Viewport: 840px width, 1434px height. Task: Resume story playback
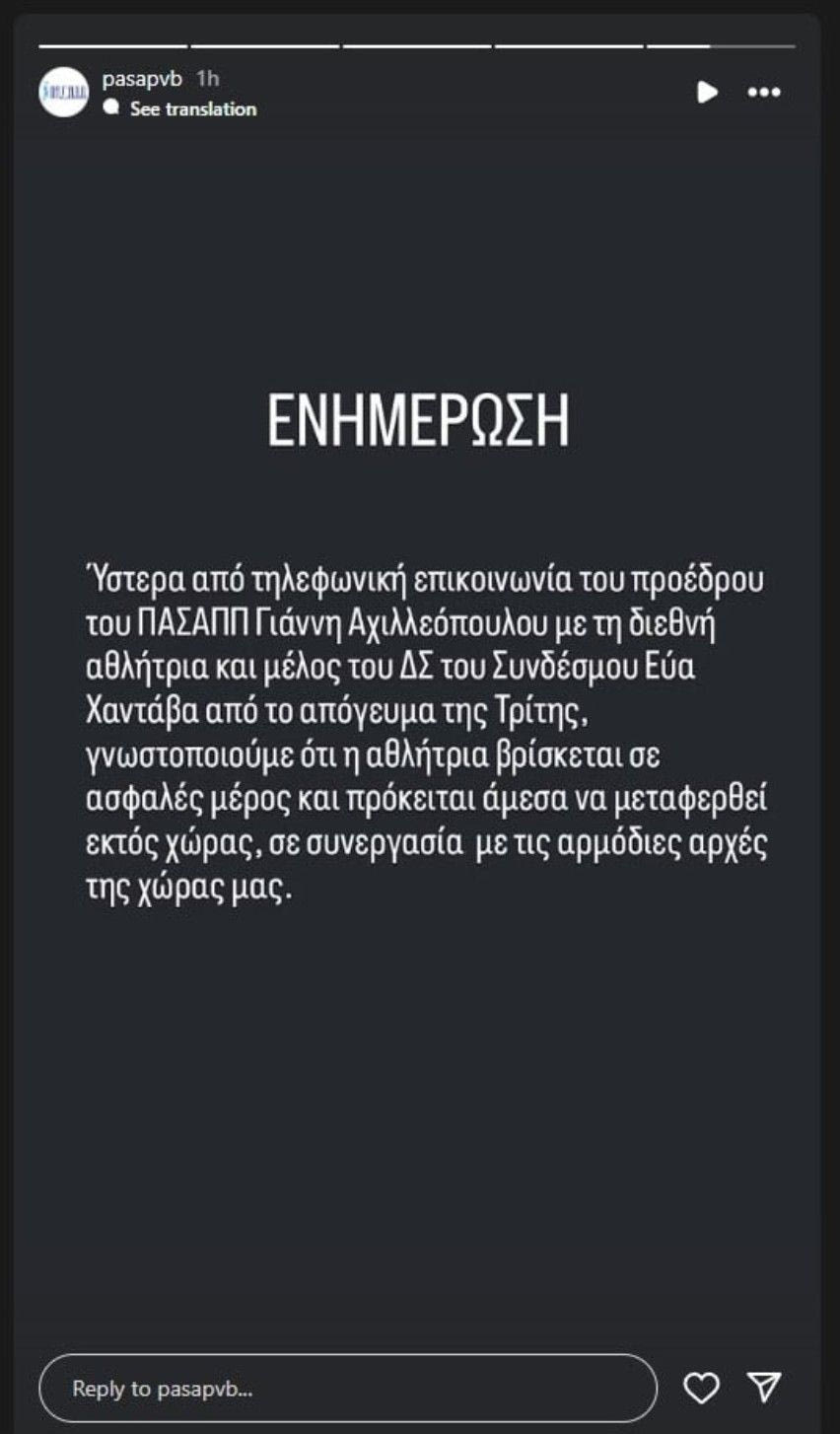point(707,93)
